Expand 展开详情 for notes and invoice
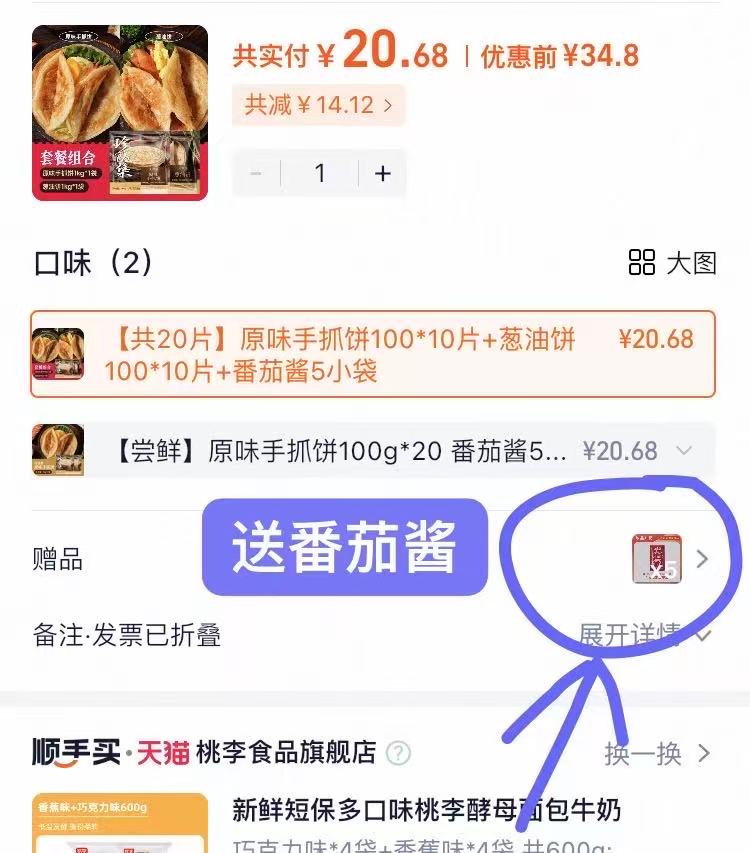The height and width of the screenshot is (853, 750). 645,635
